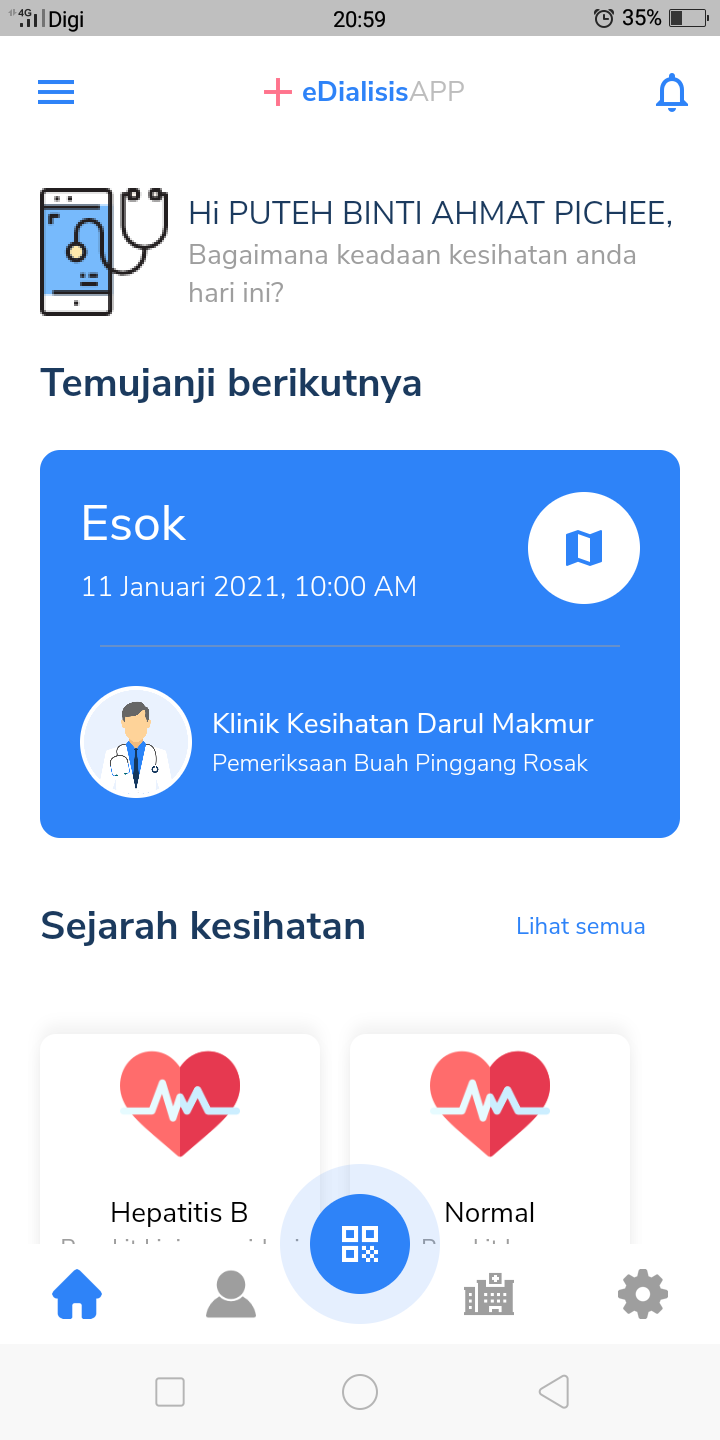Switch to the home tab
This screenshot has height=1440, width=720.
77,1294
